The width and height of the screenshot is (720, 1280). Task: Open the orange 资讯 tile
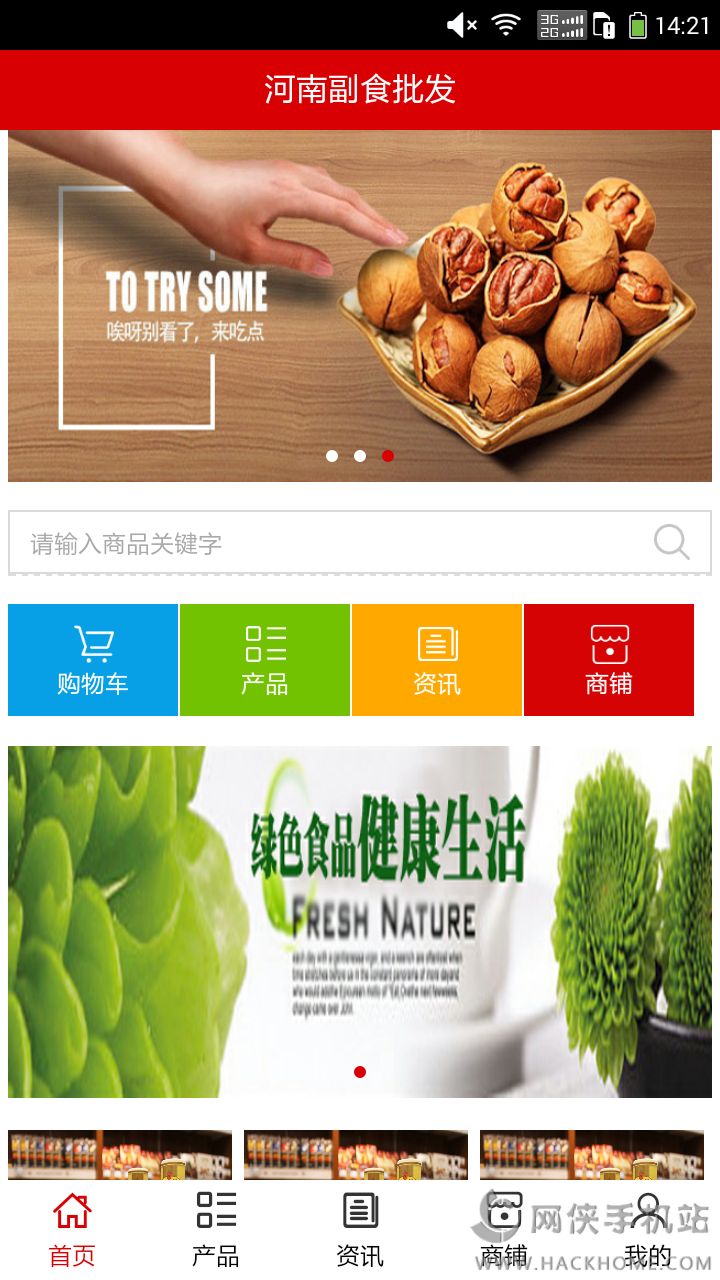pyautogui.click(x=437, y=660)
